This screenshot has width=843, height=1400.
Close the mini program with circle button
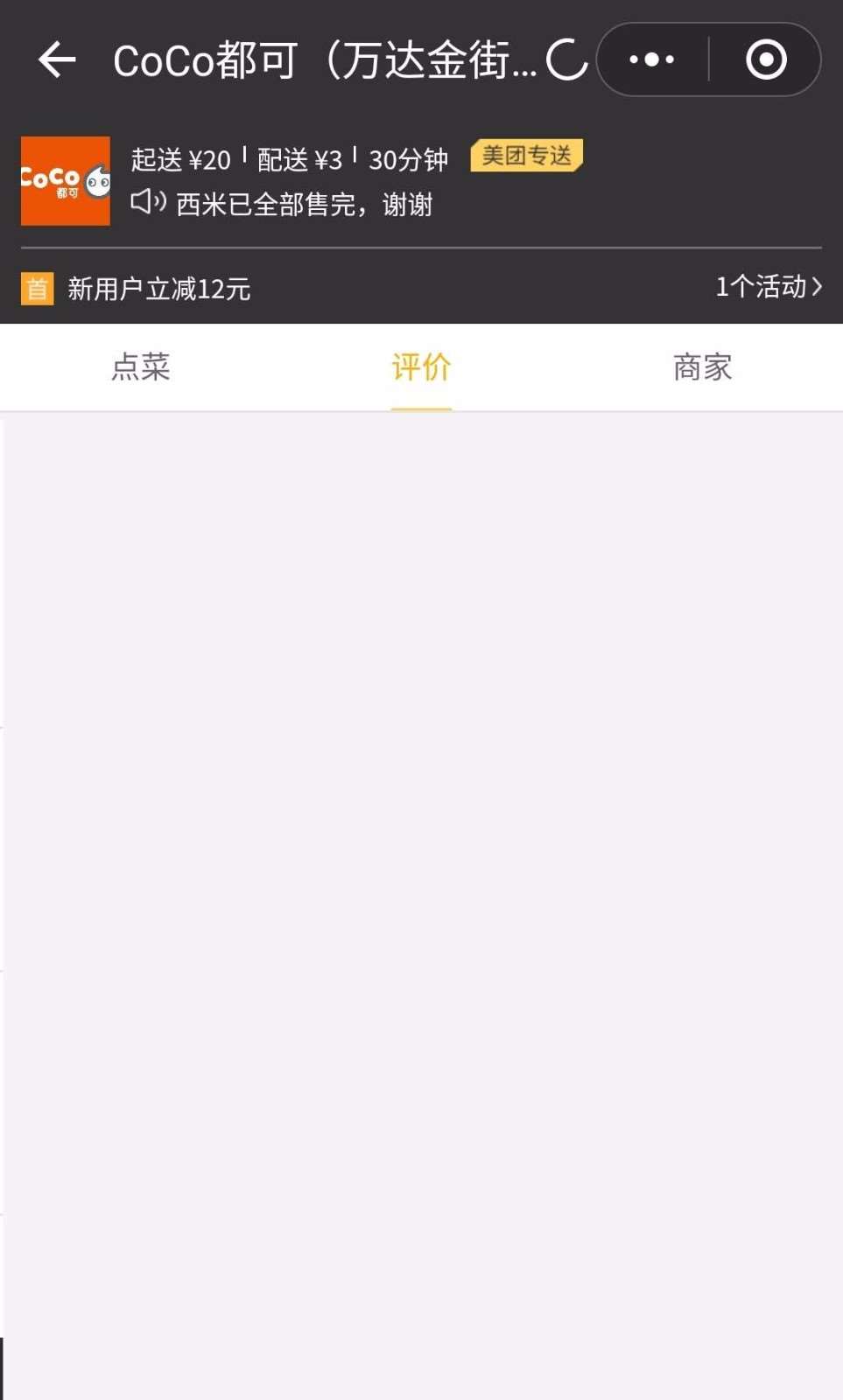(x=766, y=59)
